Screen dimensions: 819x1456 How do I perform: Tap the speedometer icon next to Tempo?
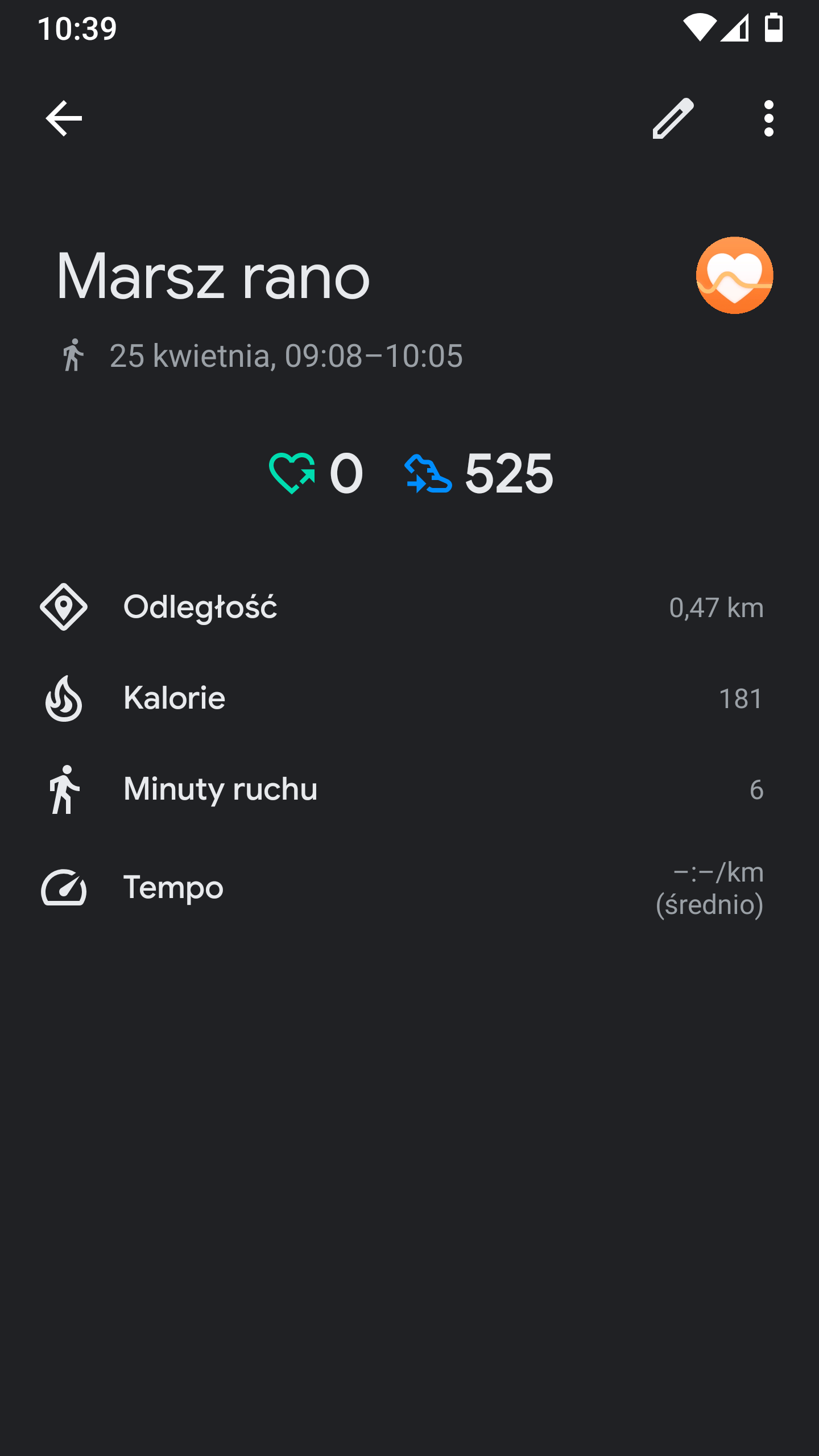[64, 888]
